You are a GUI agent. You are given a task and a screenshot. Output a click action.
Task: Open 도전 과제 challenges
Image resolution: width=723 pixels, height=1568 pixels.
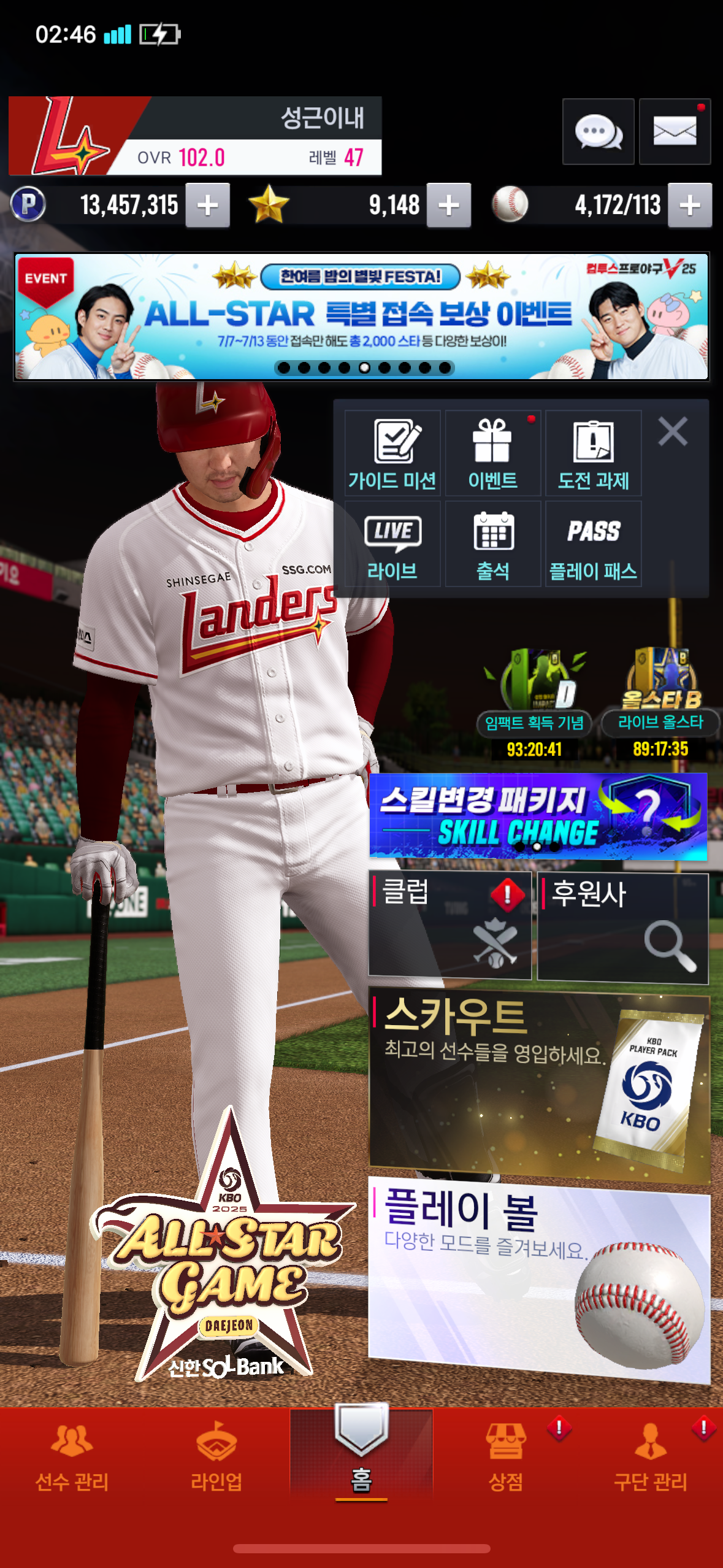[594, 453]
